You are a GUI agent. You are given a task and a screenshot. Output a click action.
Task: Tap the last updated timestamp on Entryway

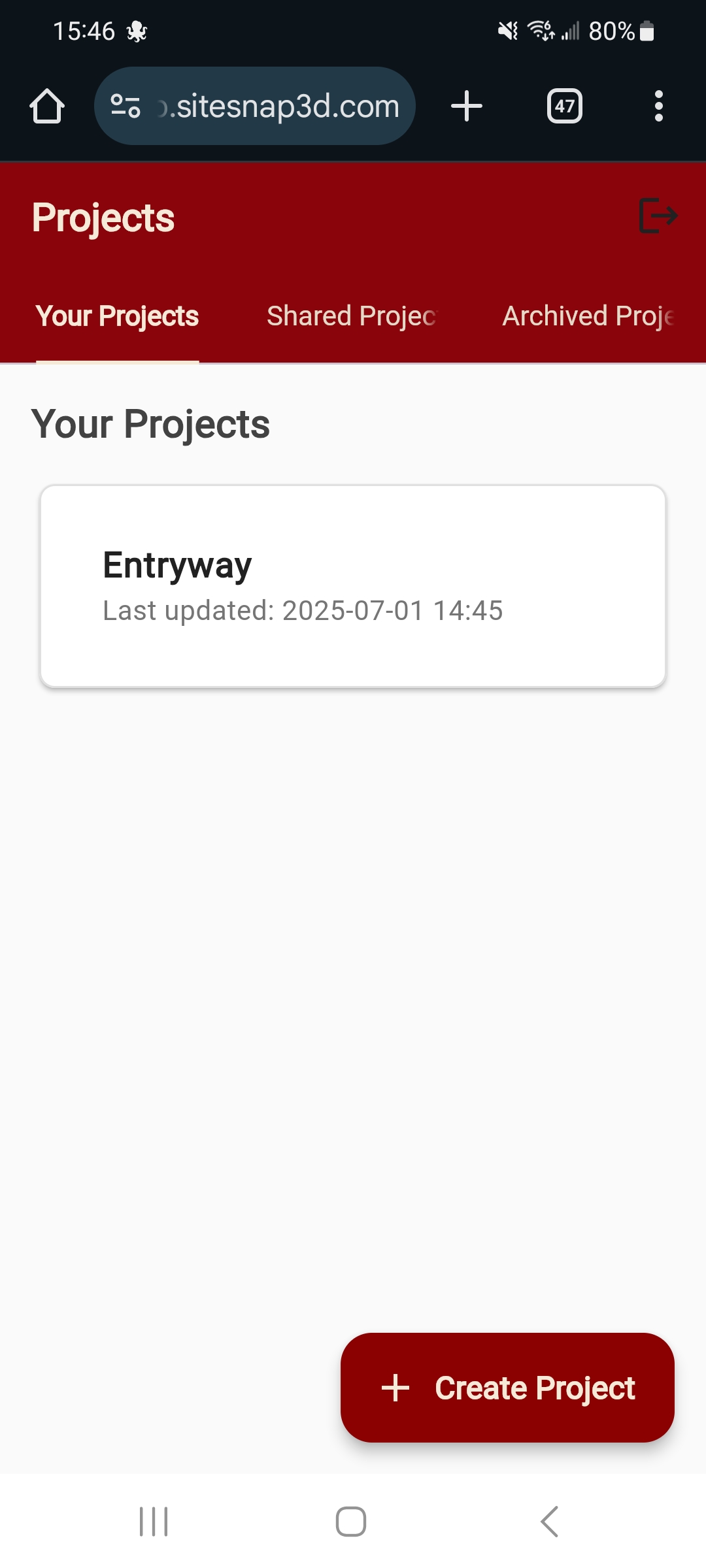click(x=303, y=611)
